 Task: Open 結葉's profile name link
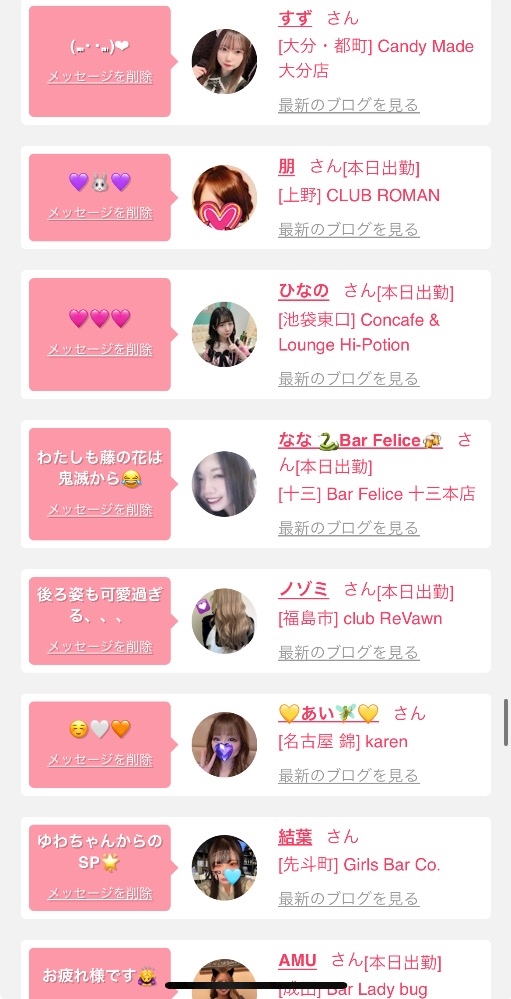coord(295,837)
